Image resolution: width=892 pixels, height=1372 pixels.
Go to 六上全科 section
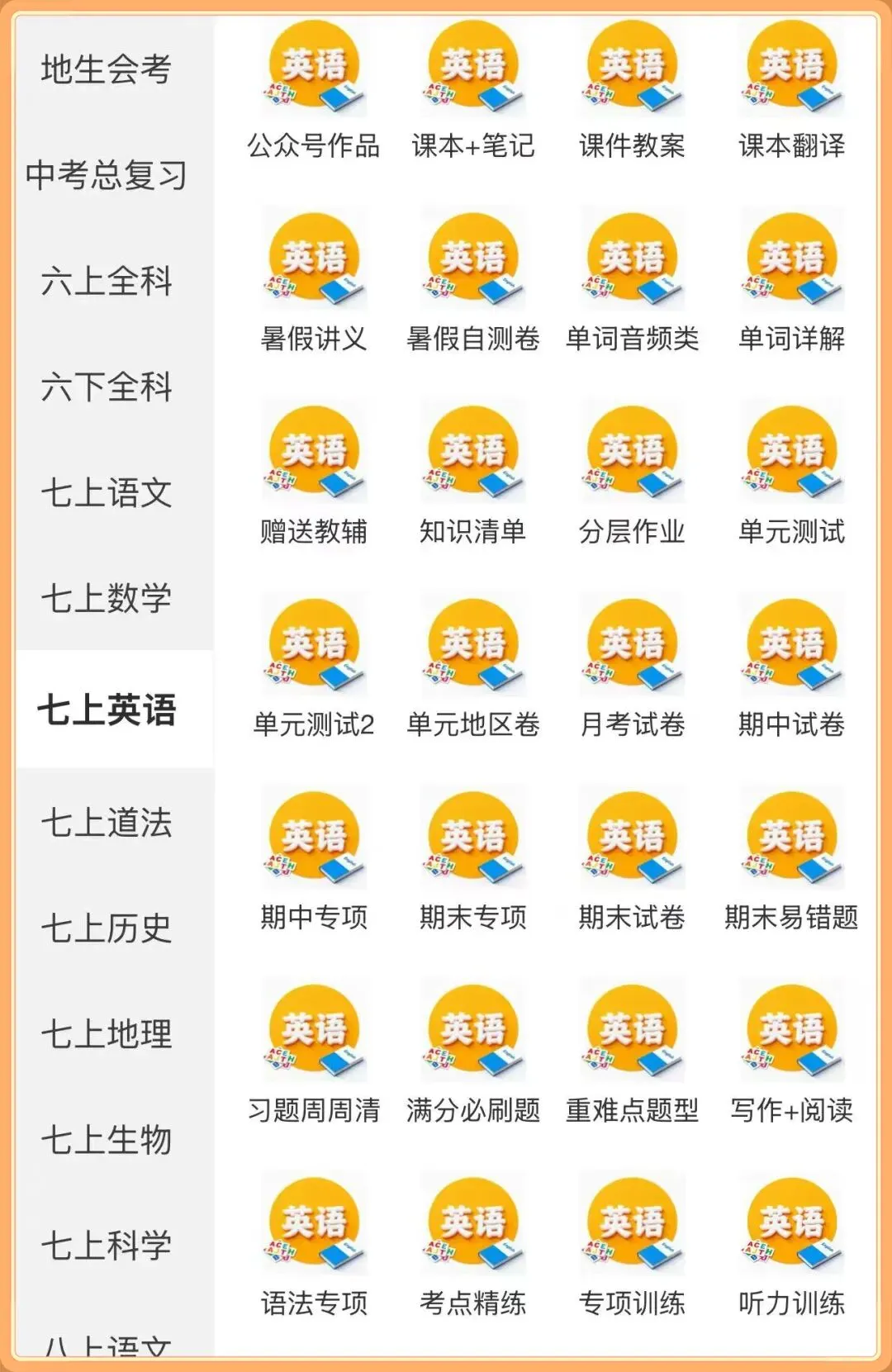107,281
